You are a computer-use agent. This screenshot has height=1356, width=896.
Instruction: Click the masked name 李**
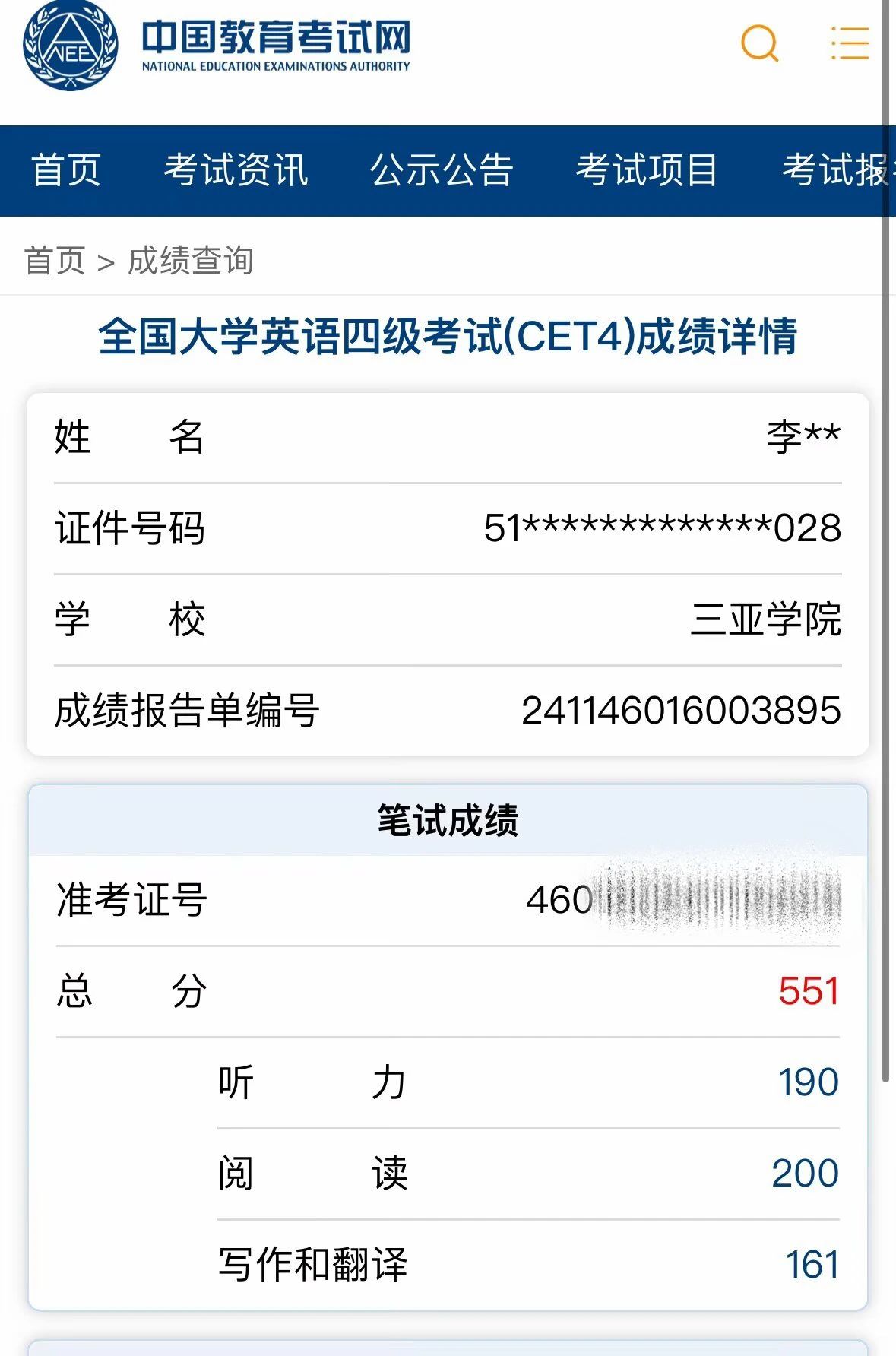[x=802, y=436]
